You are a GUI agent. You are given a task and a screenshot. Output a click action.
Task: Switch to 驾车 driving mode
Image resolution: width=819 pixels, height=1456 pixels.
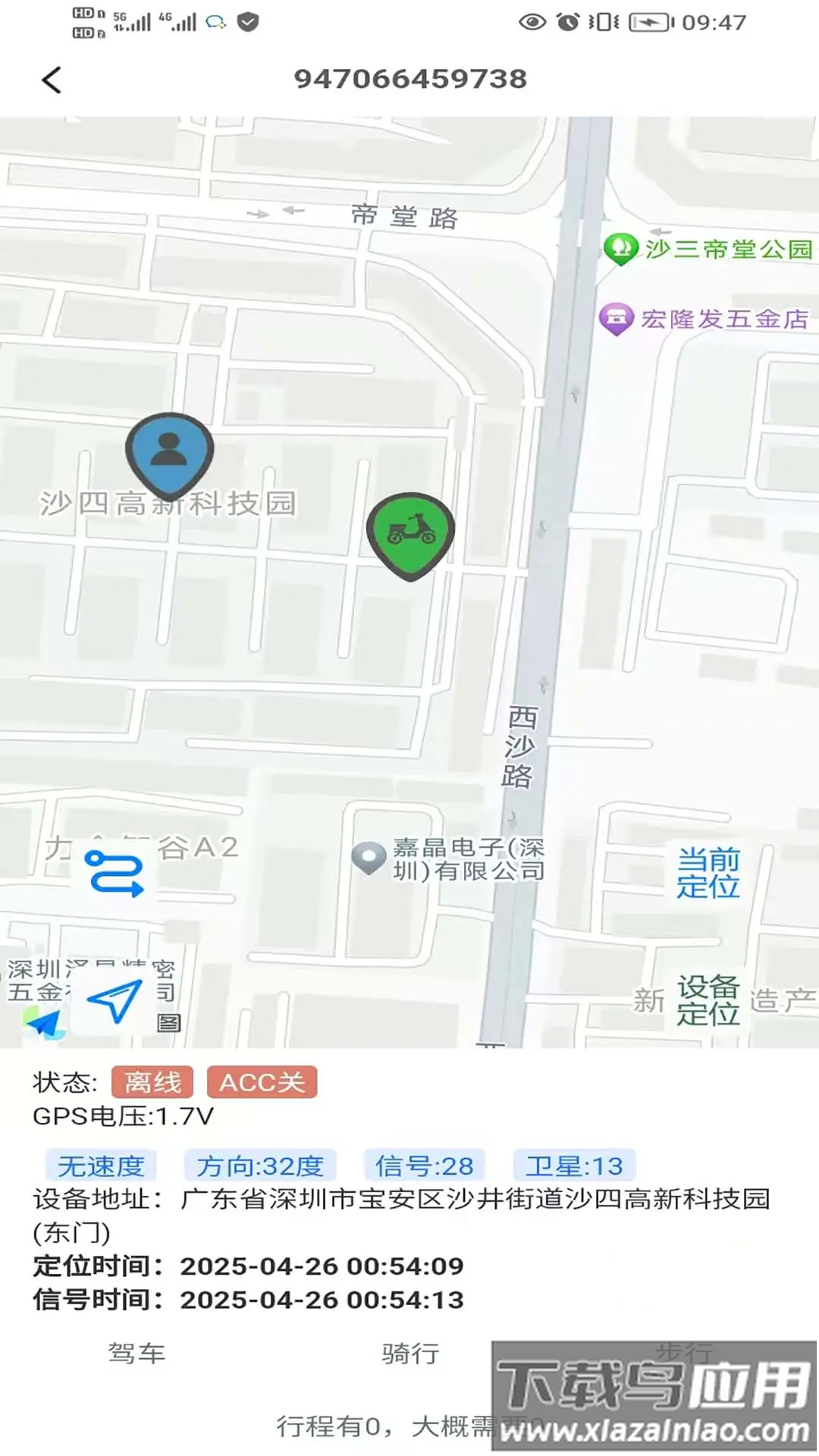[x=136, y=1354]
